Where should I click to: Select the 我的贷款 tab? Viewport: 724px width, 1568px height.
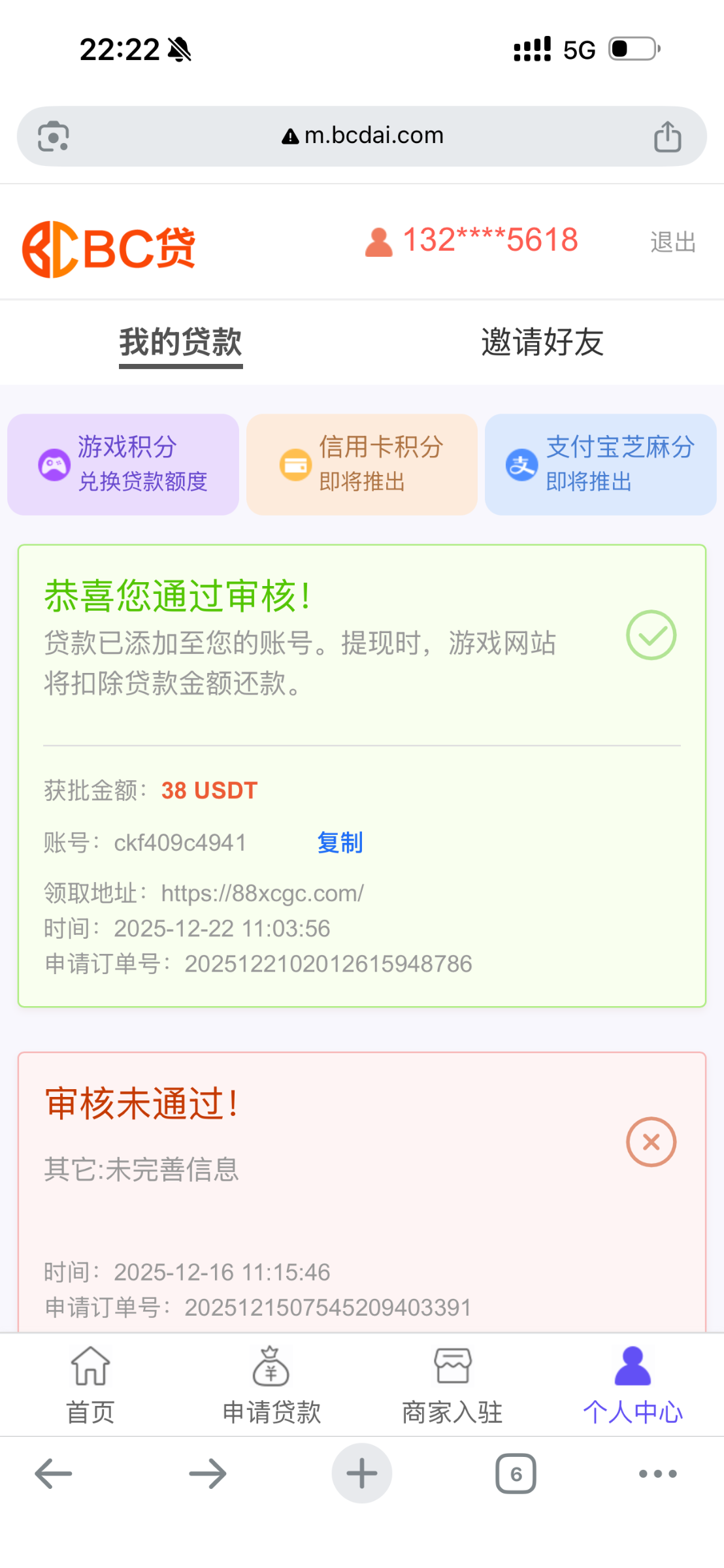tap(180, 342)
